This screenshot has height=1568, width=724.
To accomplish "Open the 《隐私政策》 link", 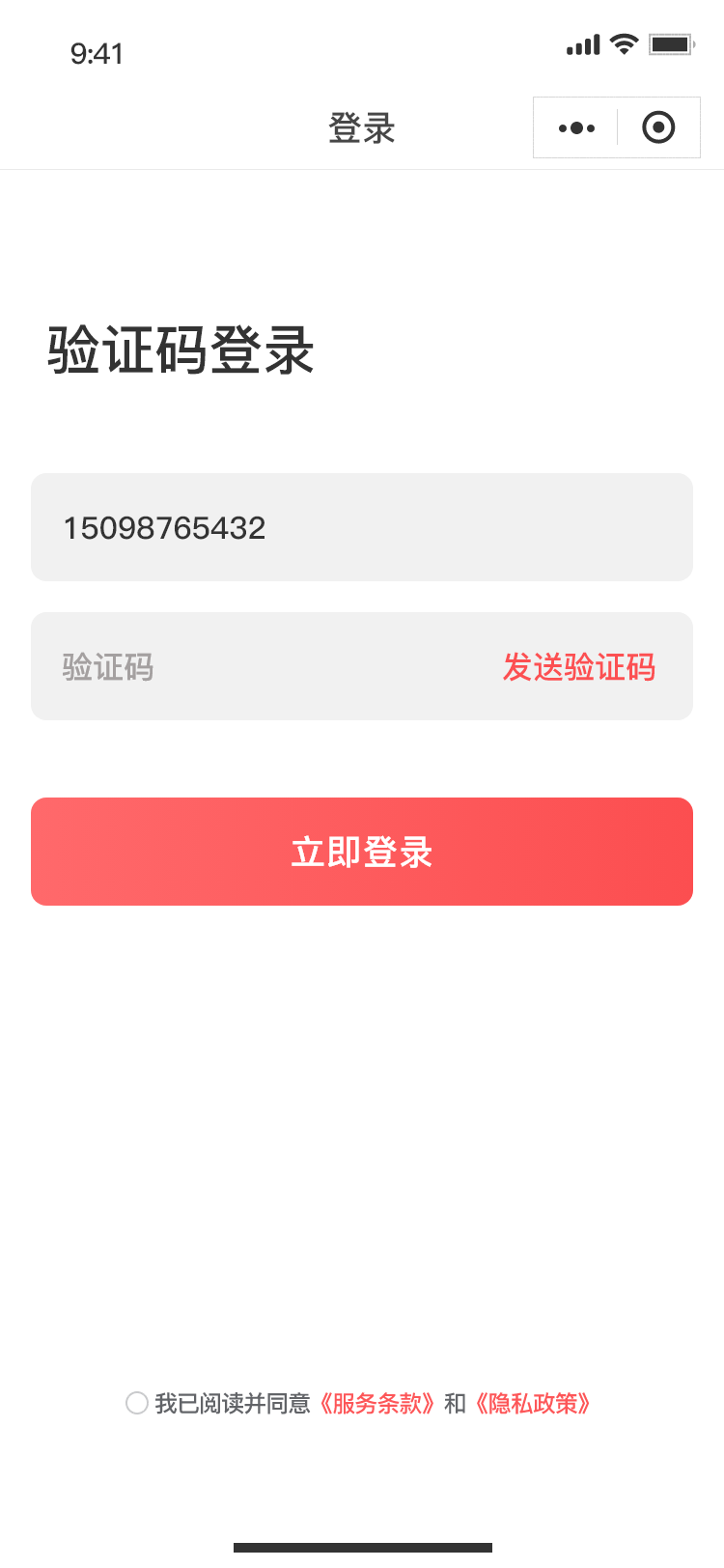I will coord(533,1403).
